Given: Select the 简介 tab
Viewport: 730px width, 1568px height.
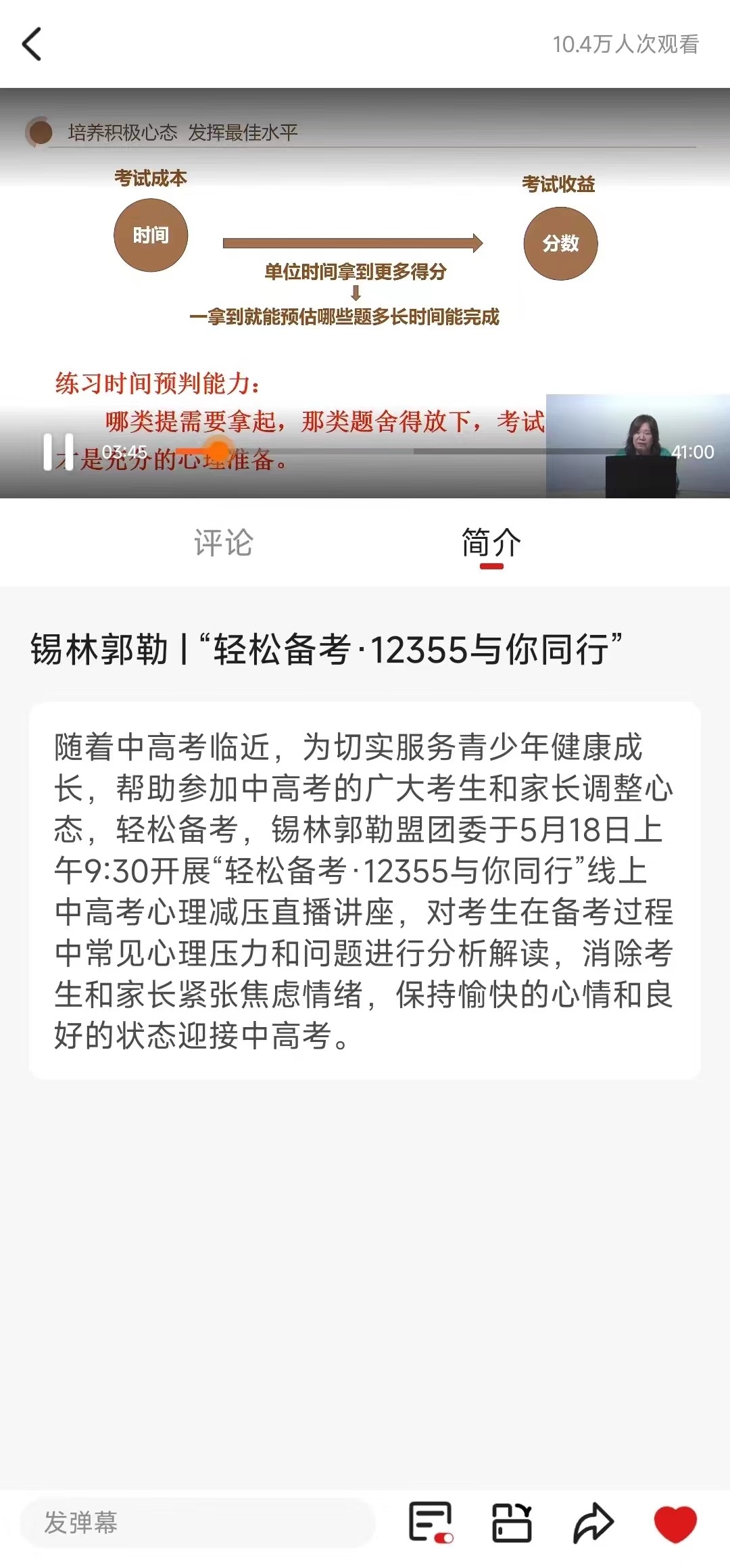Looking at the screenshot, I should point(491,543).
